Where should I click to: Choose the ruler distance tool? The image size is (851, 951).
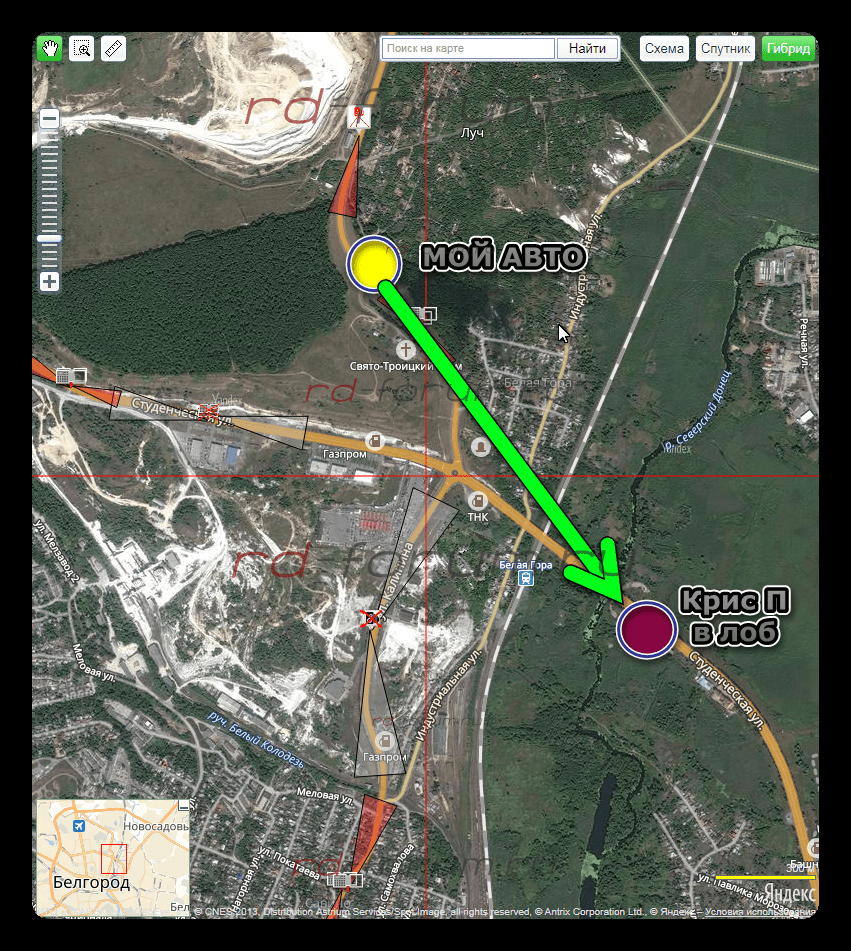coord(113,48)
